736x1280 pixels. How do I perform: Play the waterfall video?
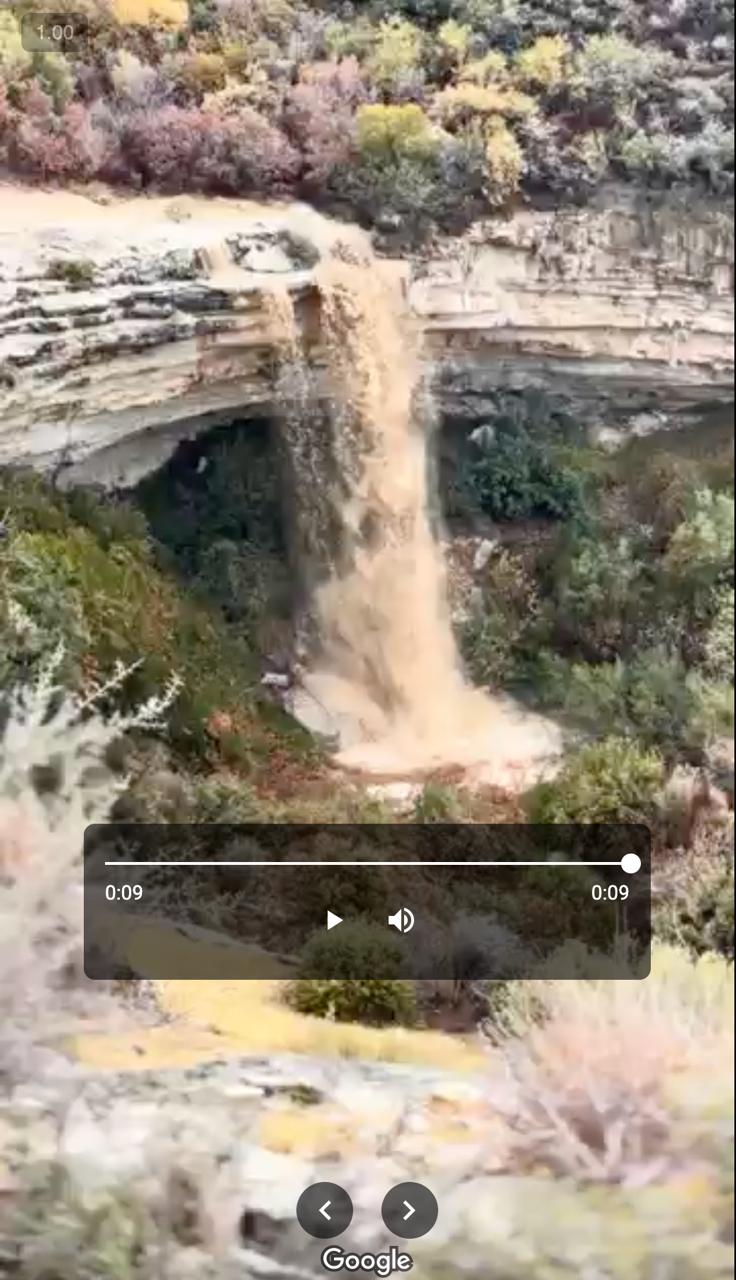334,920
